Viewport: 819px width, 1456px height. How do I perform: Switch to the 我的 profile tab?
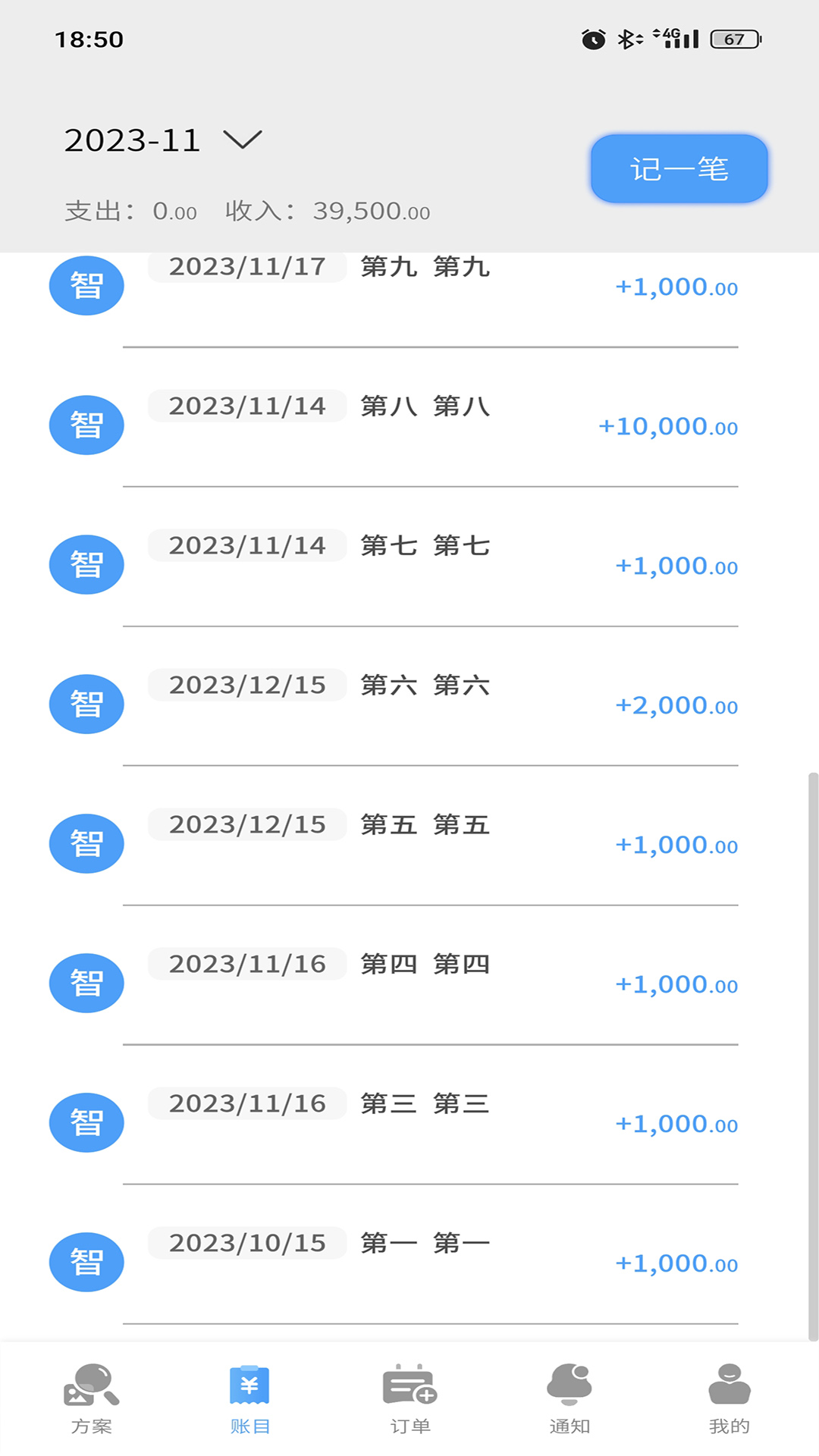[729, 1399]
